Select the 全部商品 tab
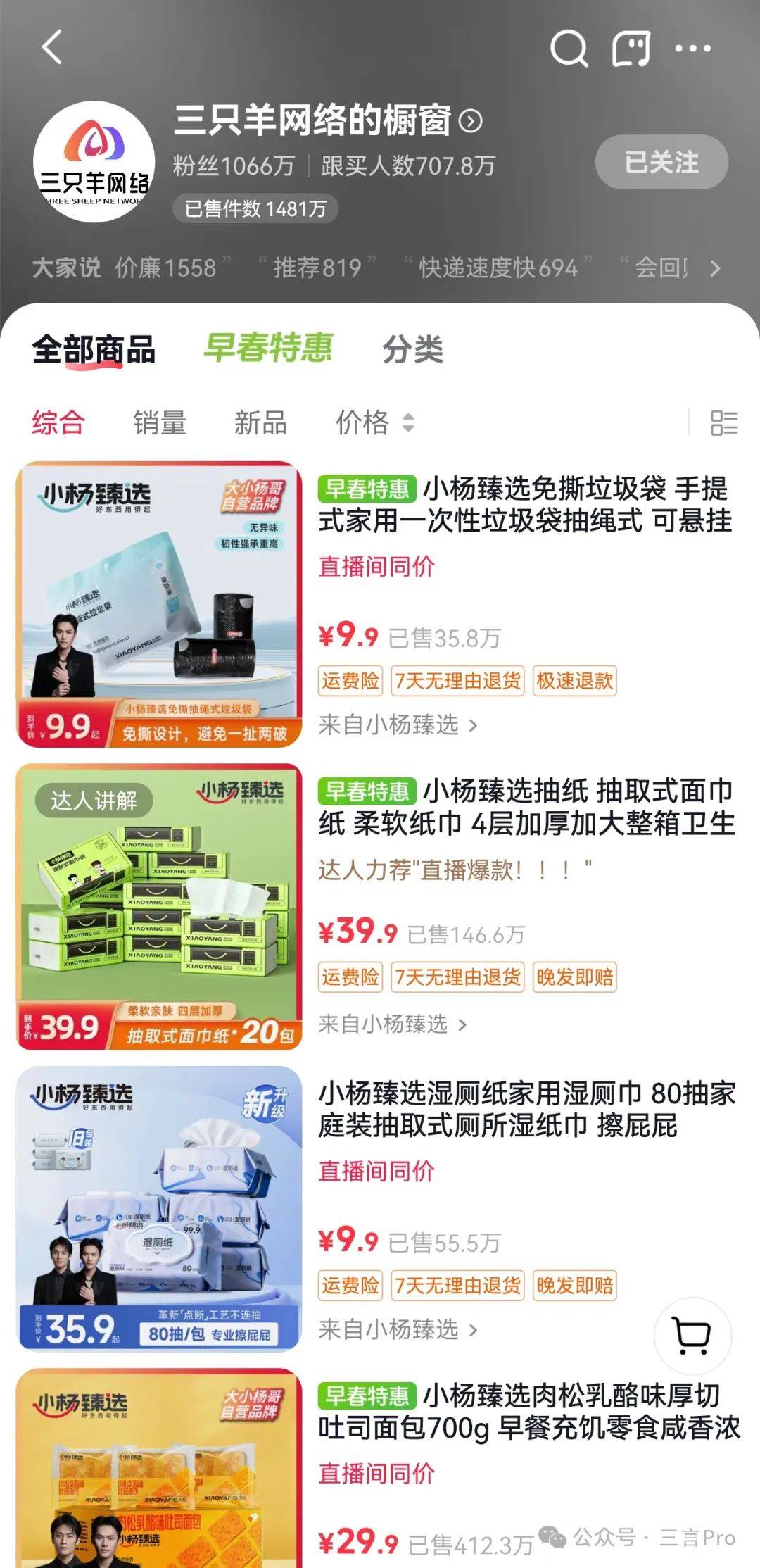 pyautogui.click(x=94, y=349)
